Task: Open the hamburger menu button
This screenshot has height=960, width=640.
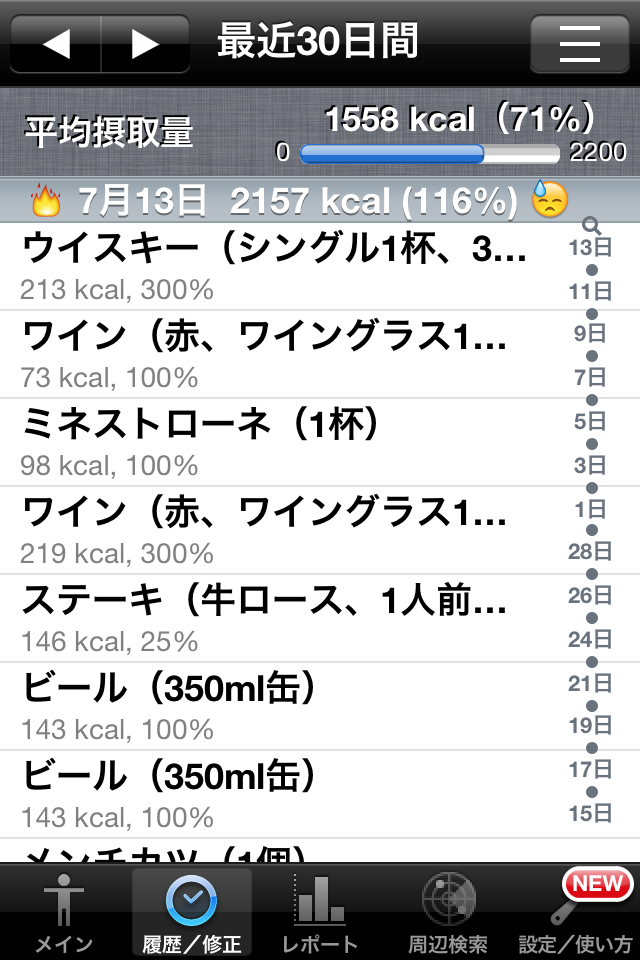Action: [x=579, y=44]
